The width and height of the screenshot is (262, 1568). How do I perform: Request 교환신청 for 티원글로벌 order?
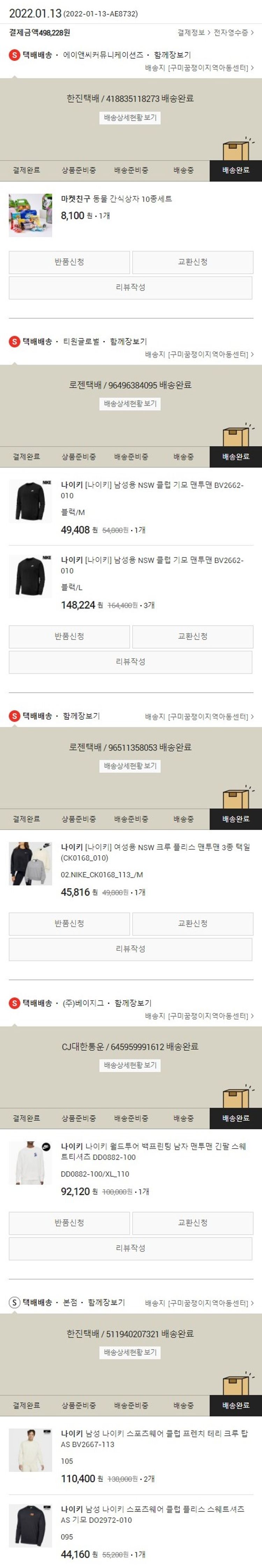click(x=192, y=636)
